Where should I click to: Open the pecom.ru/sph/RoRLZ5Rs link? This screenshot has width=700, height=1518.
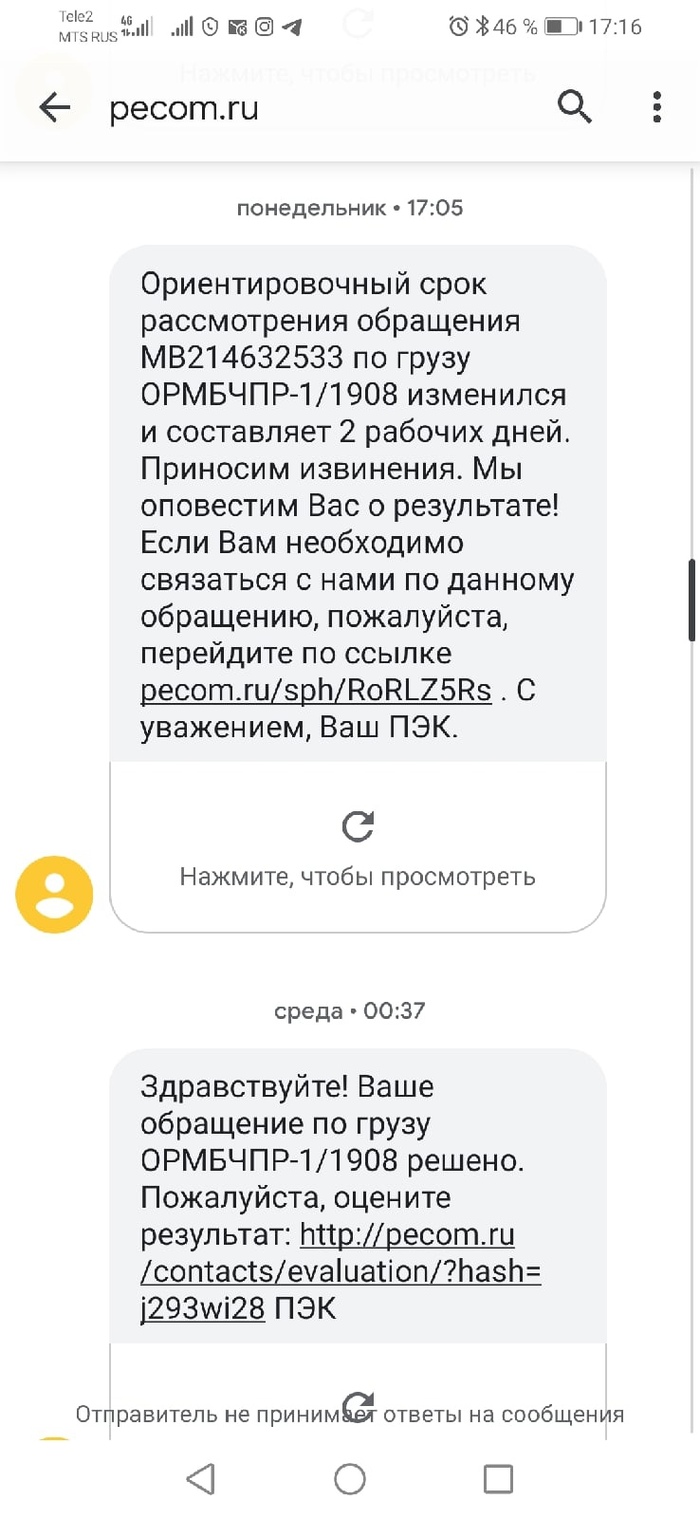(316, 690)
